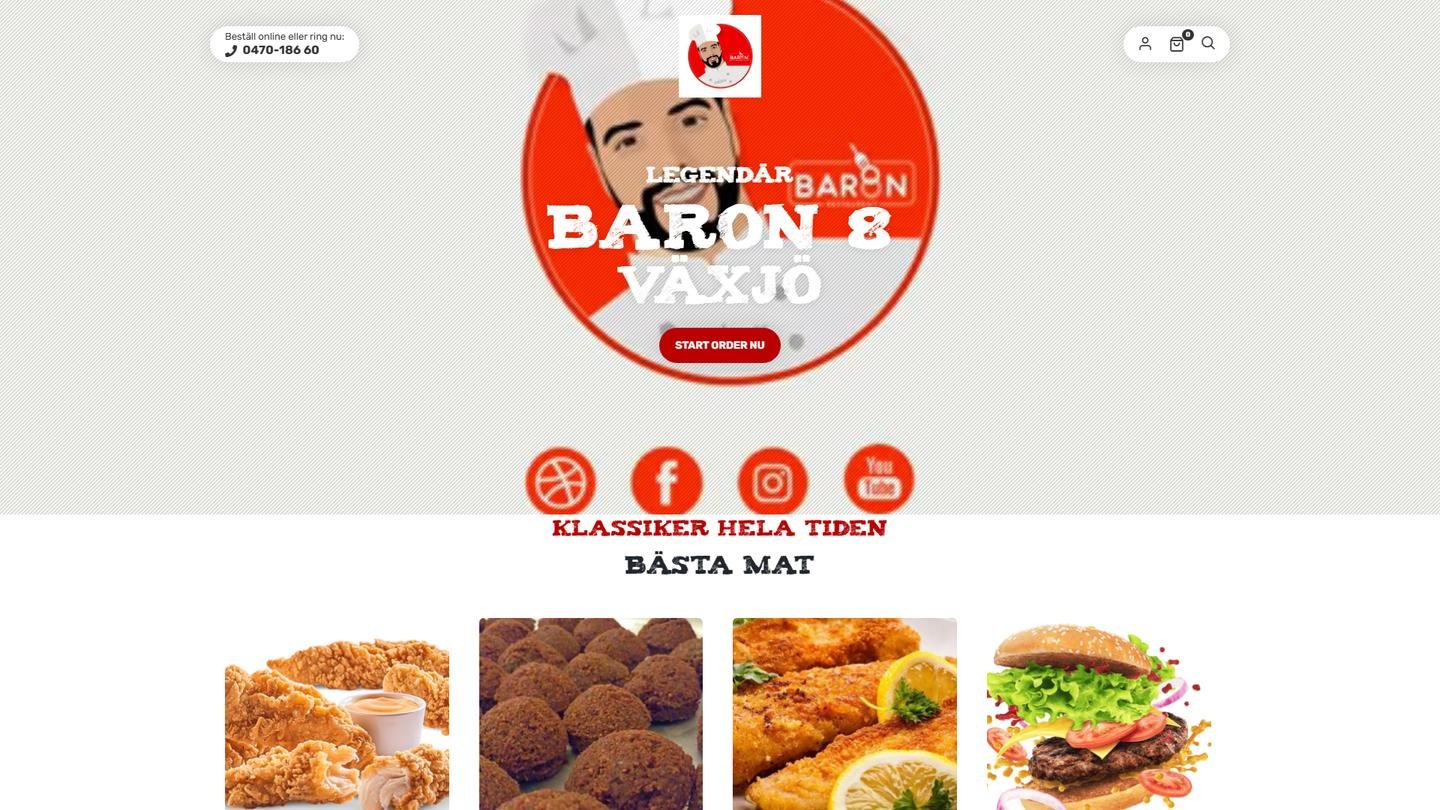
Task: Open the burger dish card
Action: coord(1098,714)
